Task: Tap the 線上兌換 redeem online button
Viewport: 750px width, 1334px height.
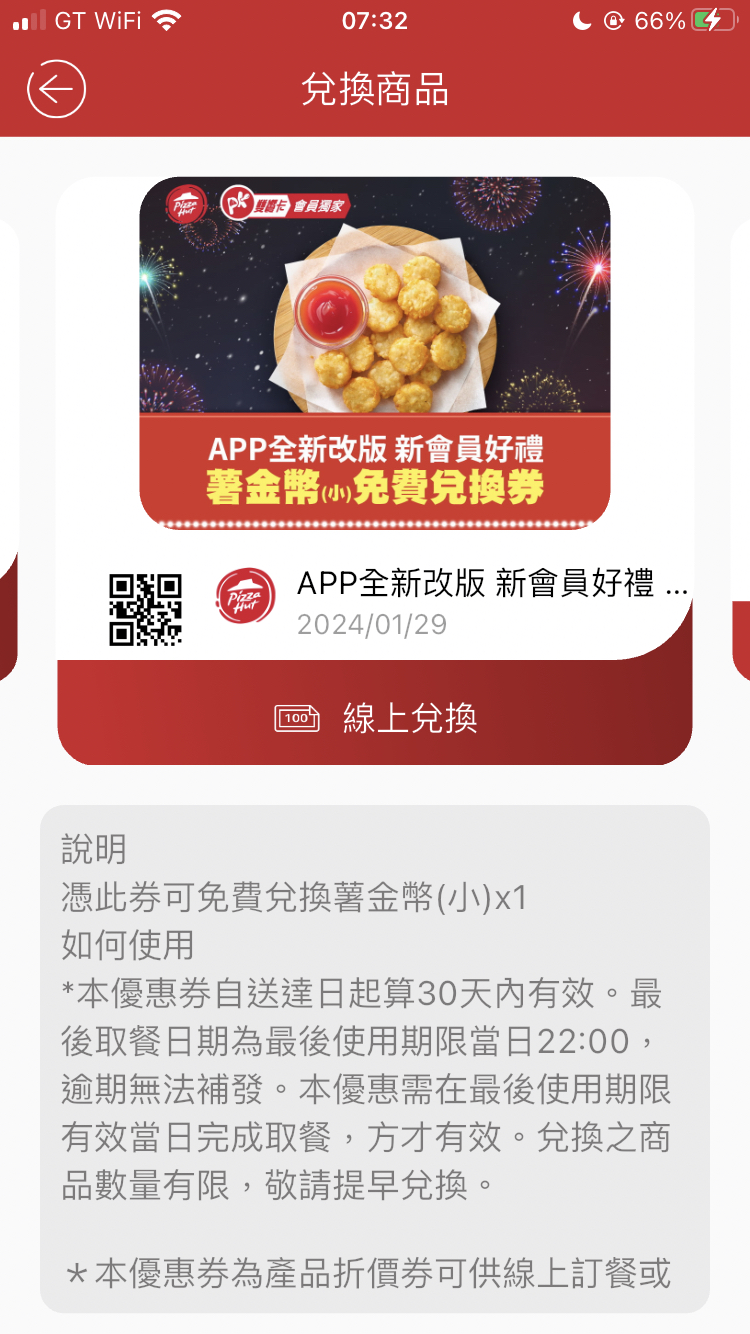Action: pyautogui.click(x=375, y=717)
